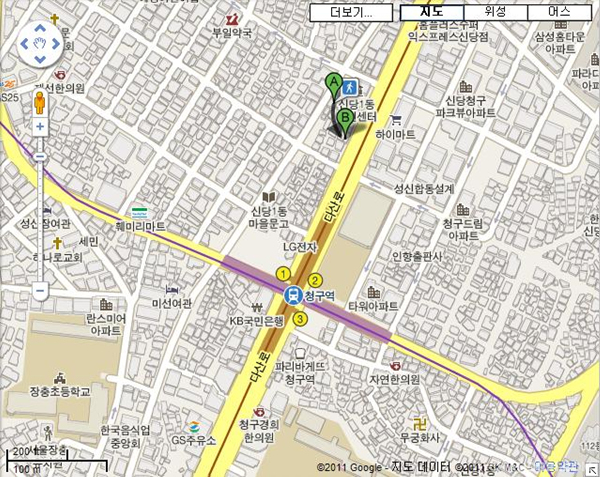Zoom in with the plus button

pyautogui.click(x=40, y=128)
